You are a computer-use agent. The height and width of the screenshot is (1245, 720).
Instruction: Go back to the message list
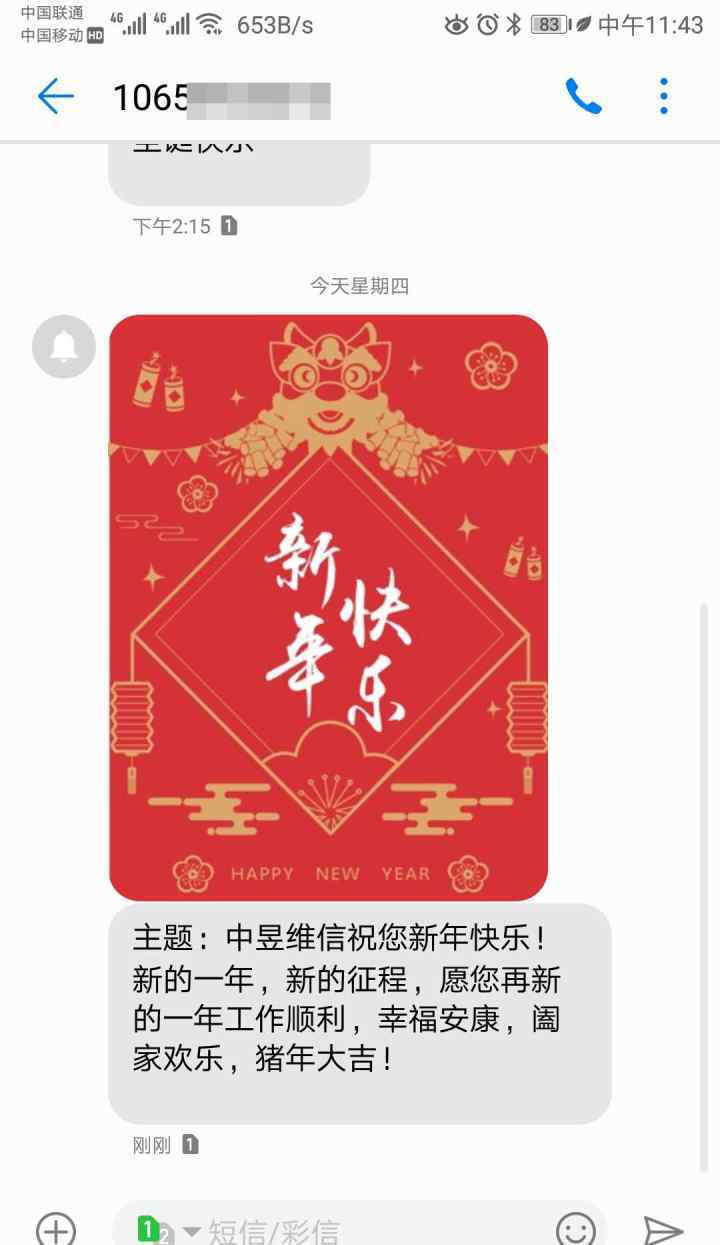tap(56, 96)
